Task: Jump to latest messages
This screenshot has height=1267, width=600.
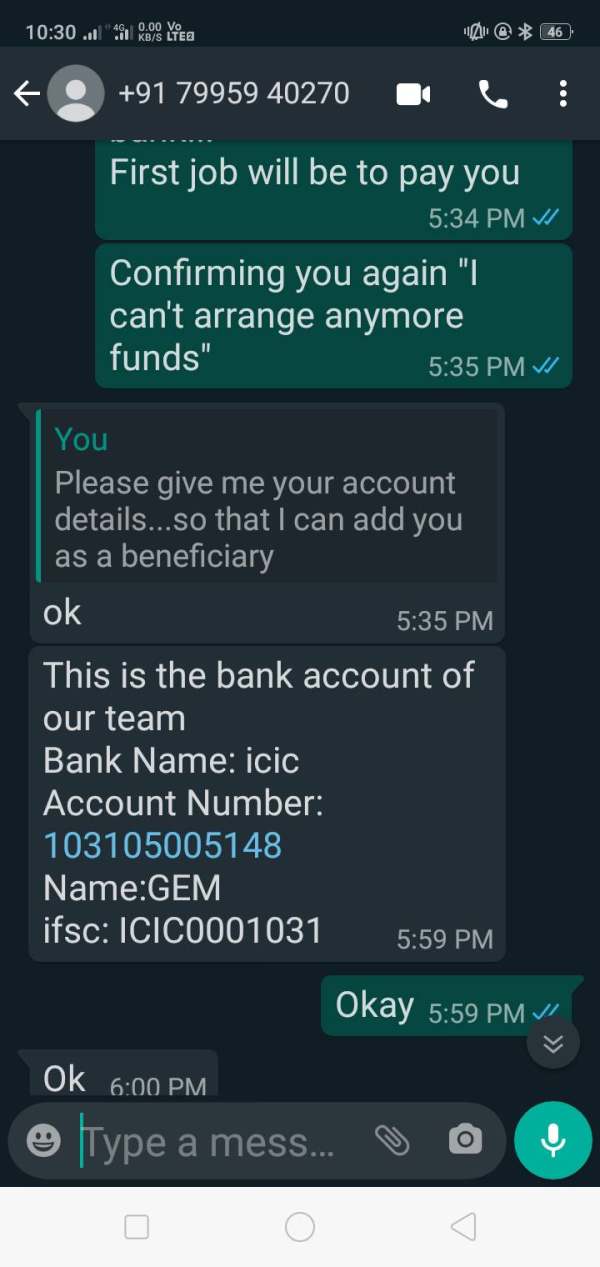Action: [553, 1043]
